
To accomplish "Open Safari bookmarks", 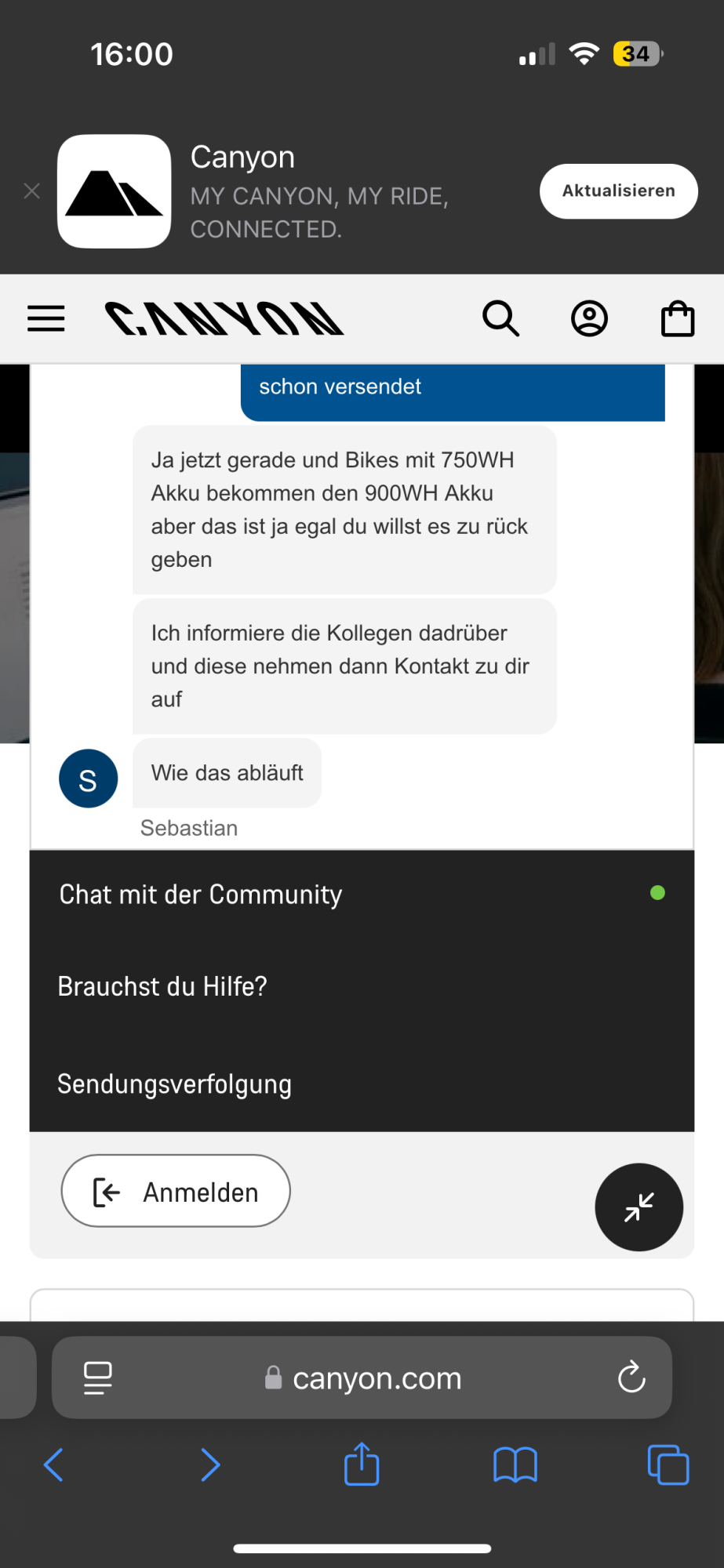I will 515,1465.
